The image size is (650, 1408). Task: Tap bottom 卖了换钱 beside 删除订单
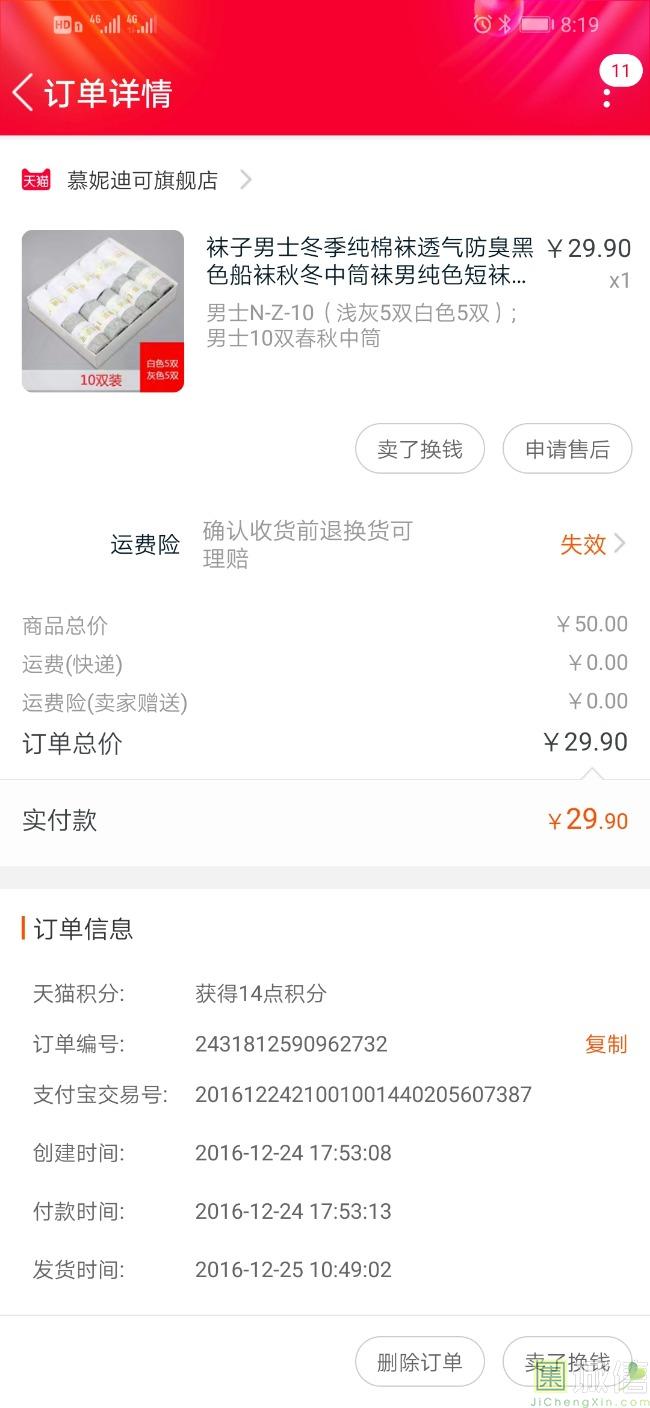coord(567,1362)
